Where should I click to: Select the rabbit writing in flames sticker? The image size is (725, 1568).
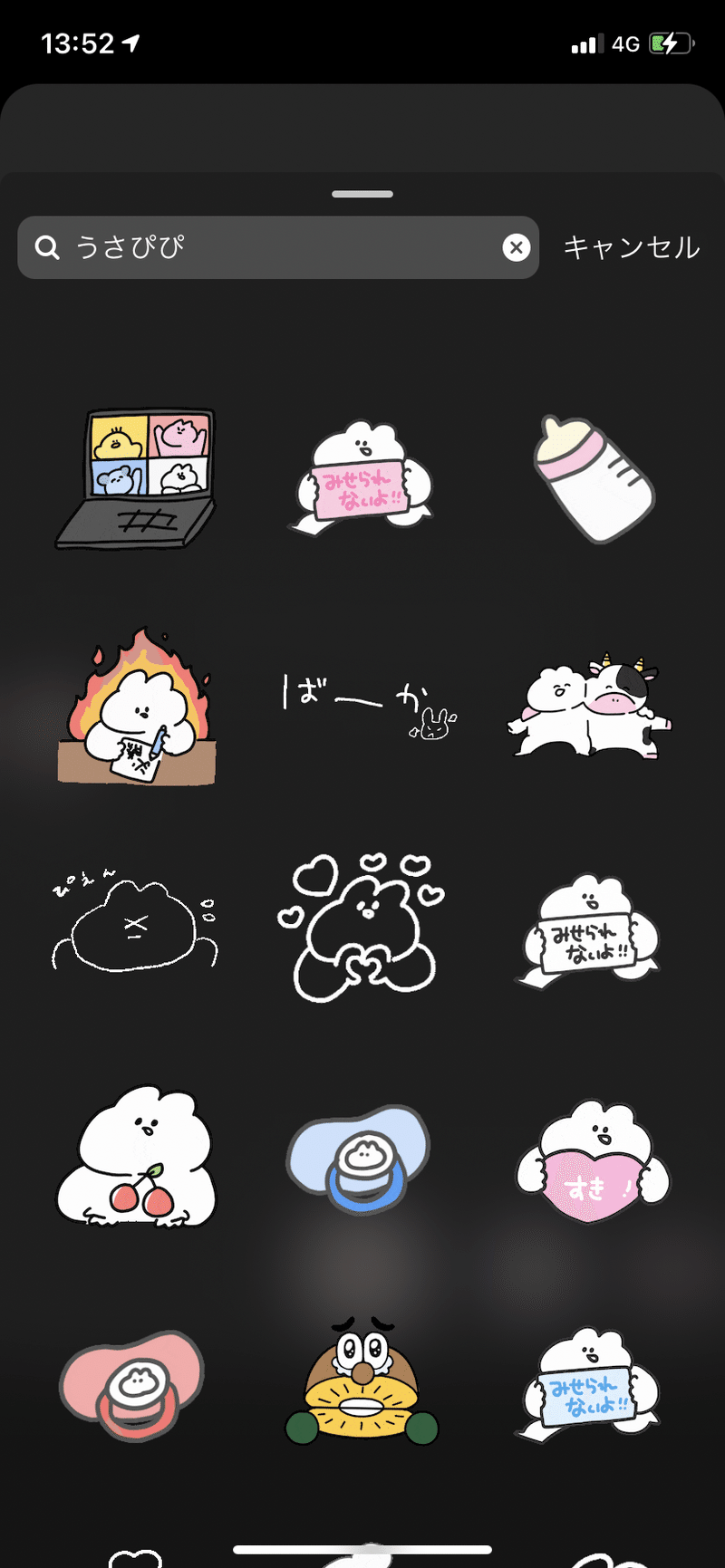click(x=138, y=708)
